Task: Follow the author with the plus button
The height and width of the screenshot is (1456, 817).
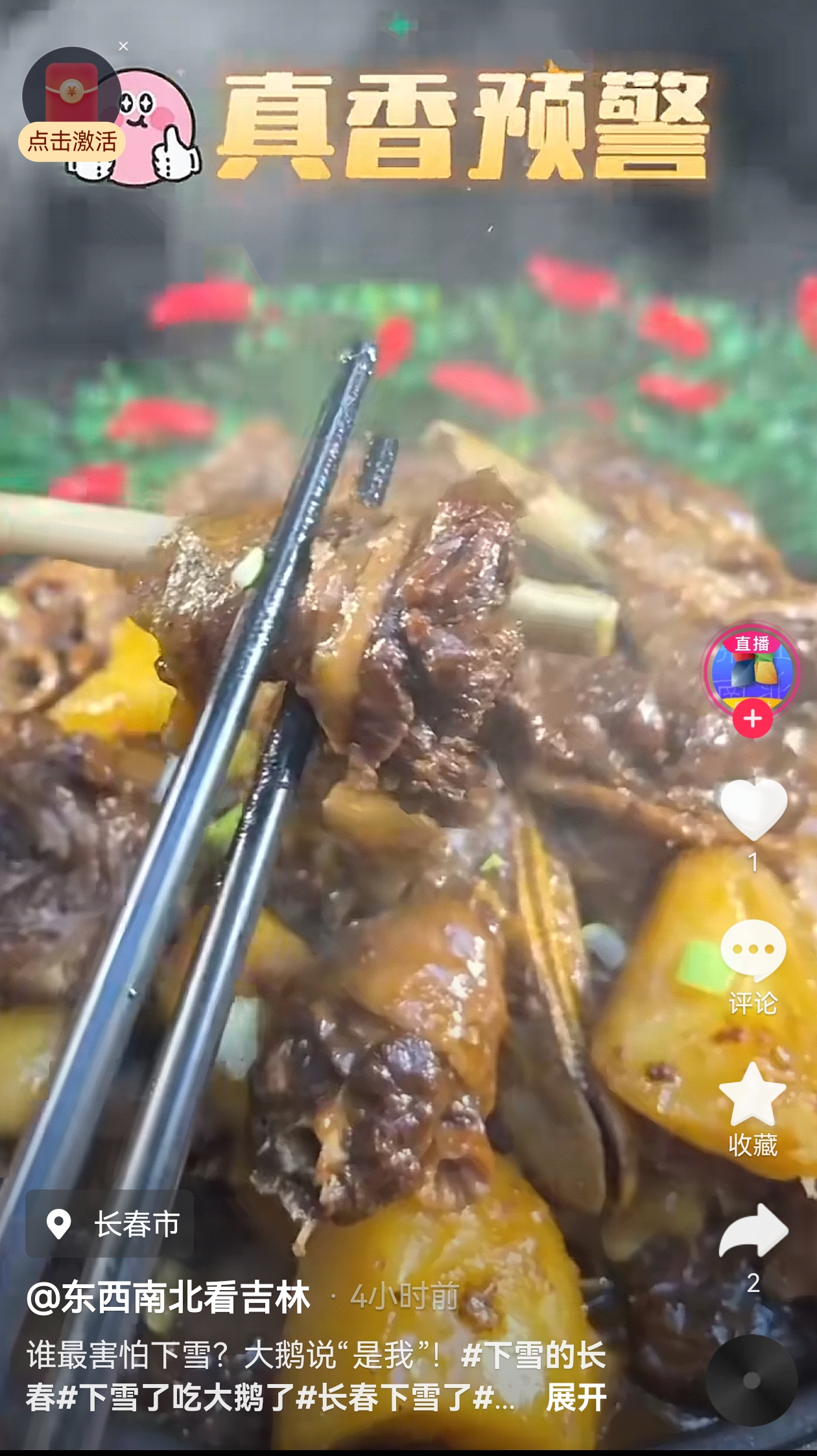Action: 752,719
